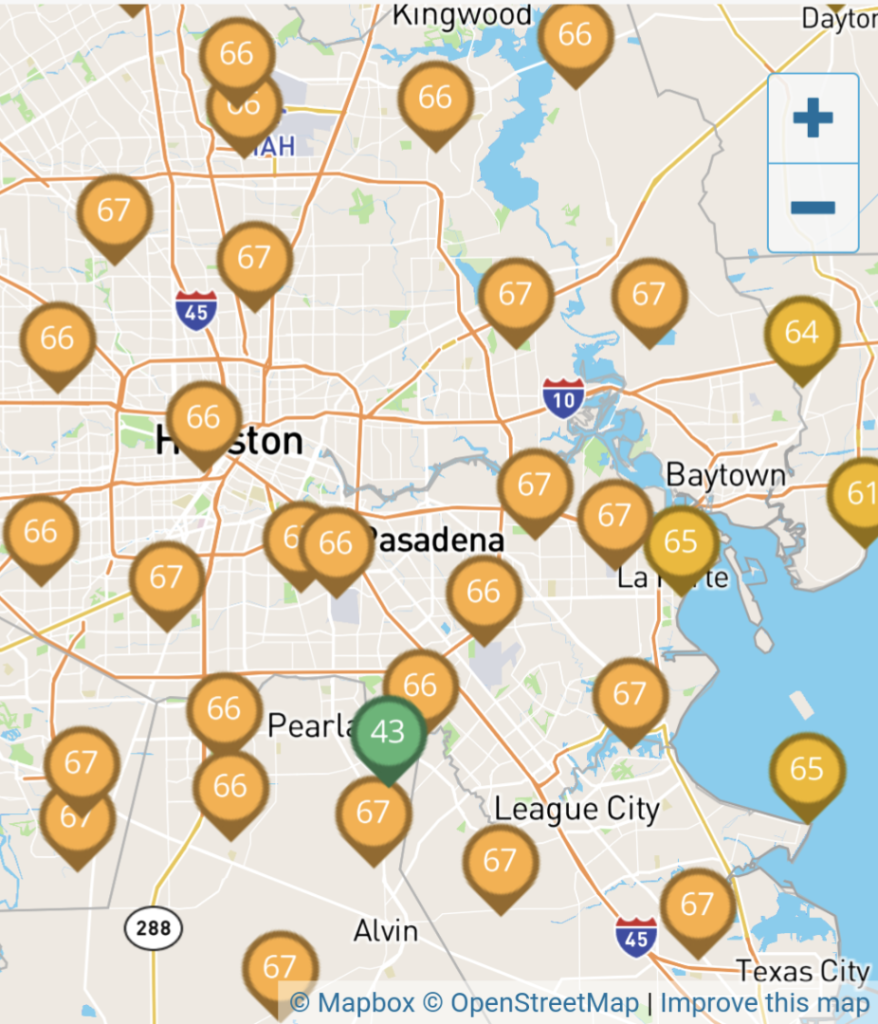Tap the 64 marker northeast of Baytown
Image resolution: width=878 pixels, height=1024 pixels.
click(801, 334)
